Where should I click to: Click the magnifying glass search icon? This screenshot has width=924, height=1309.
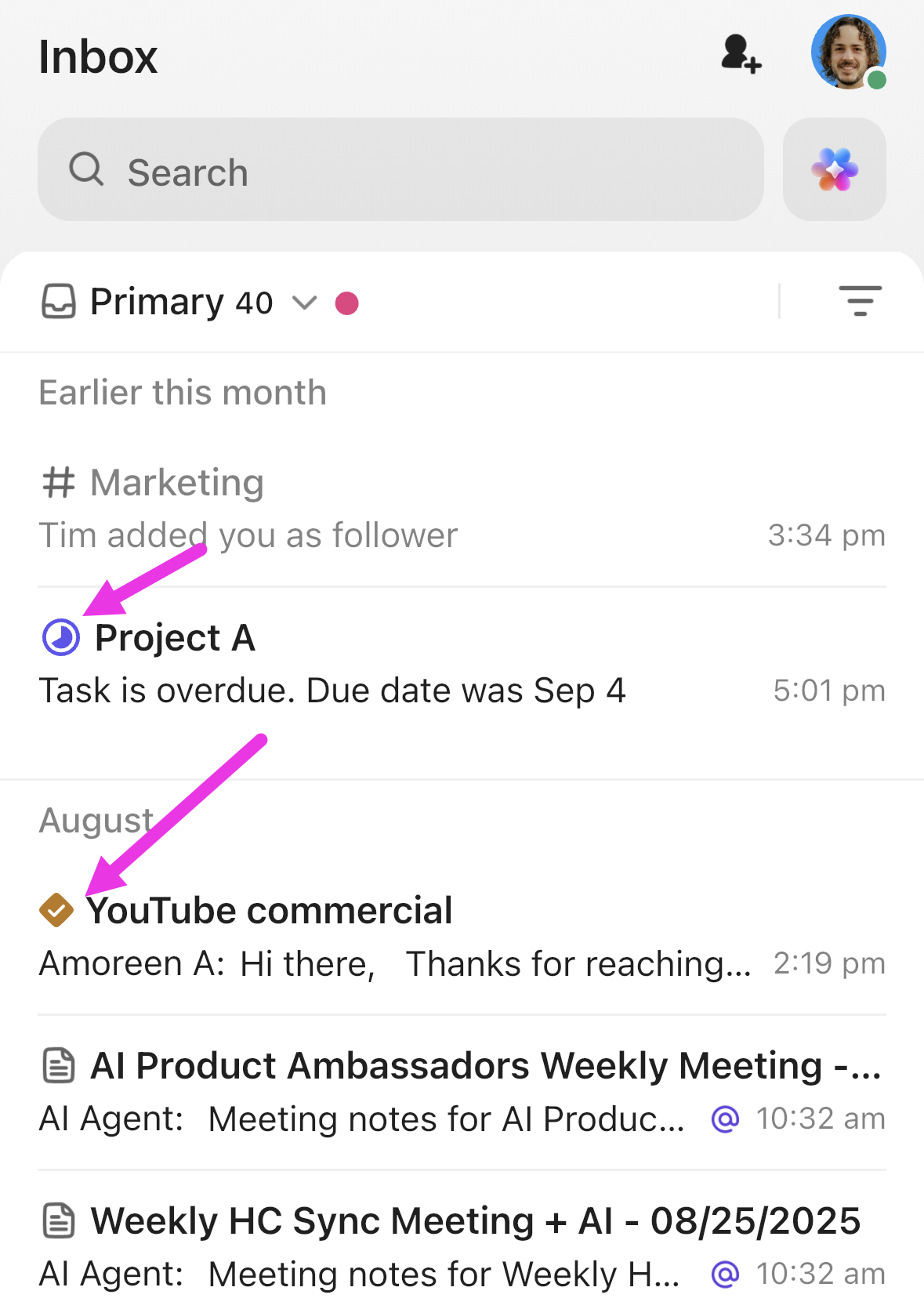coord(87,169)
